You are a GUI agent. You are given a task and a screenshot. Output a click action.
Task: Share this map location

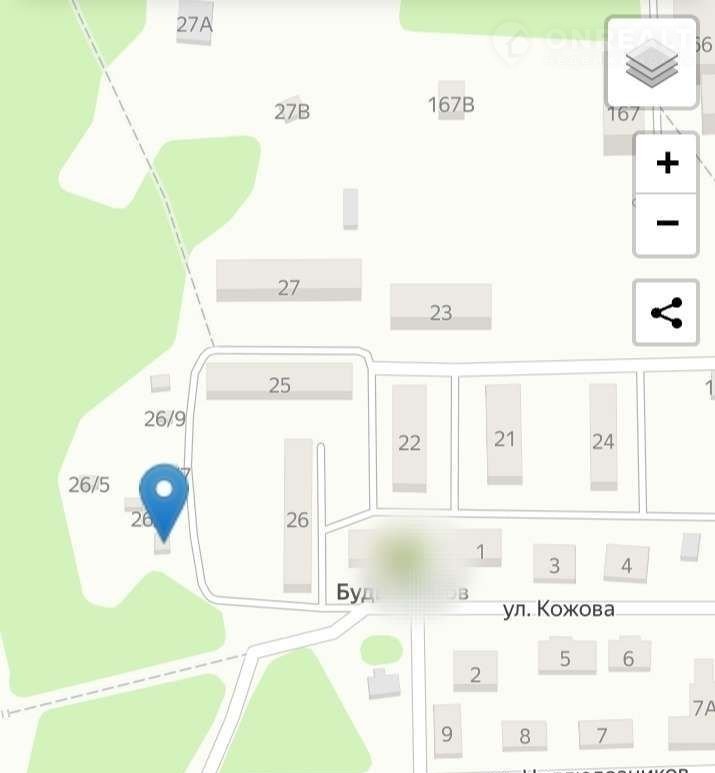(x=666, y=313)
